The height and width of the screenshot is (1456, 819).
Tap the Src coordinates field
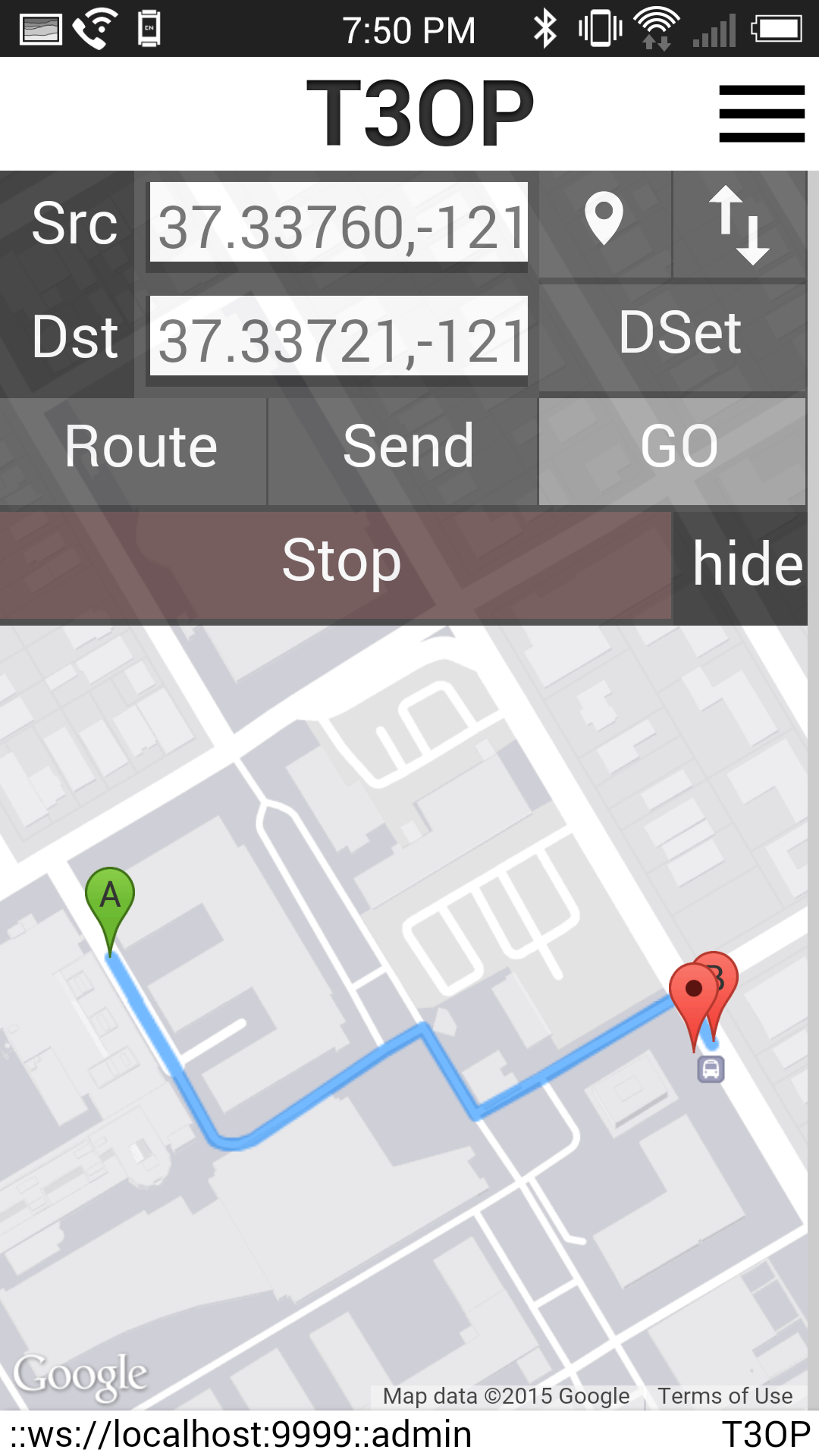[x=338, y=223]
